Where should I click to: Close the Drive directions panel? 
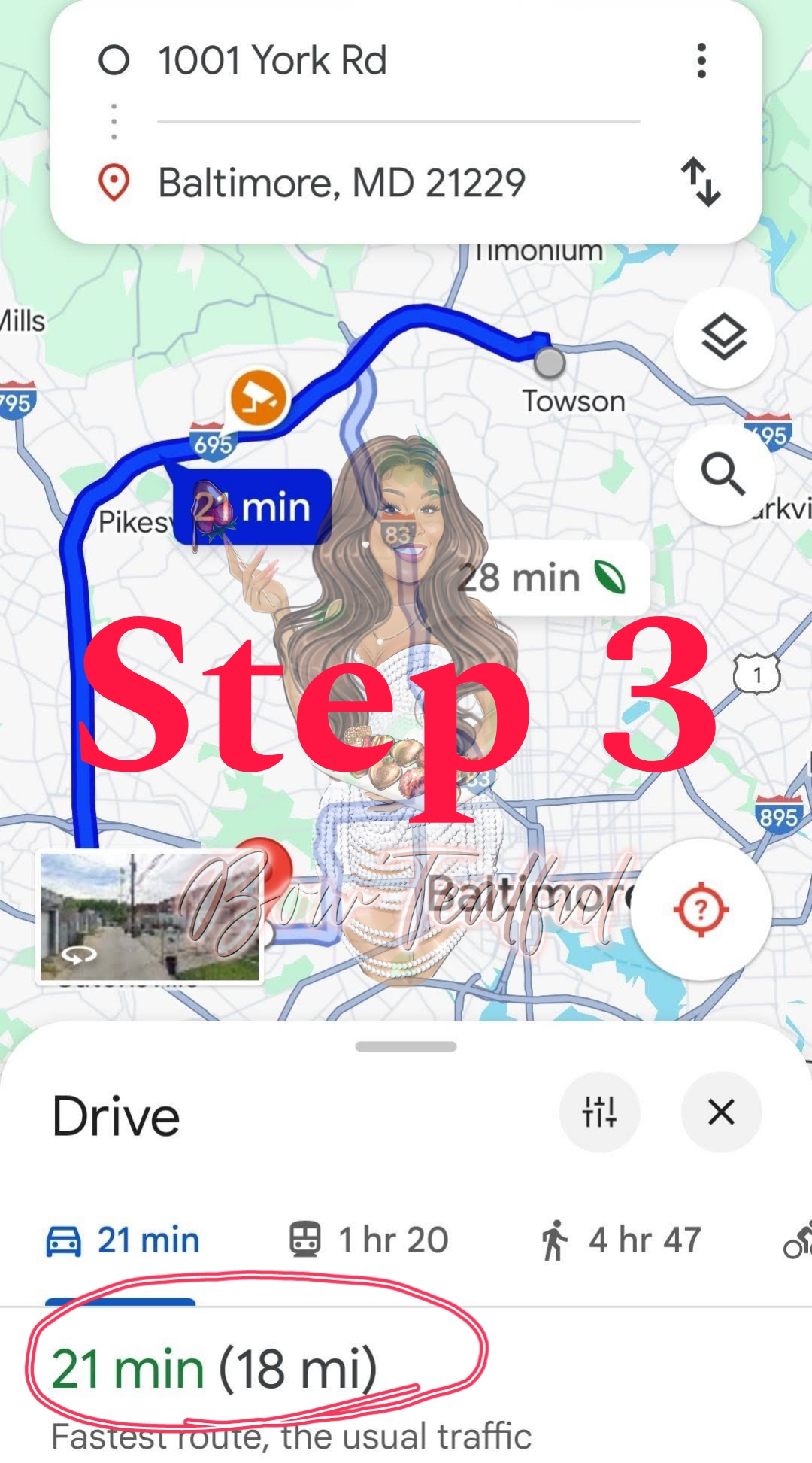721,1112
